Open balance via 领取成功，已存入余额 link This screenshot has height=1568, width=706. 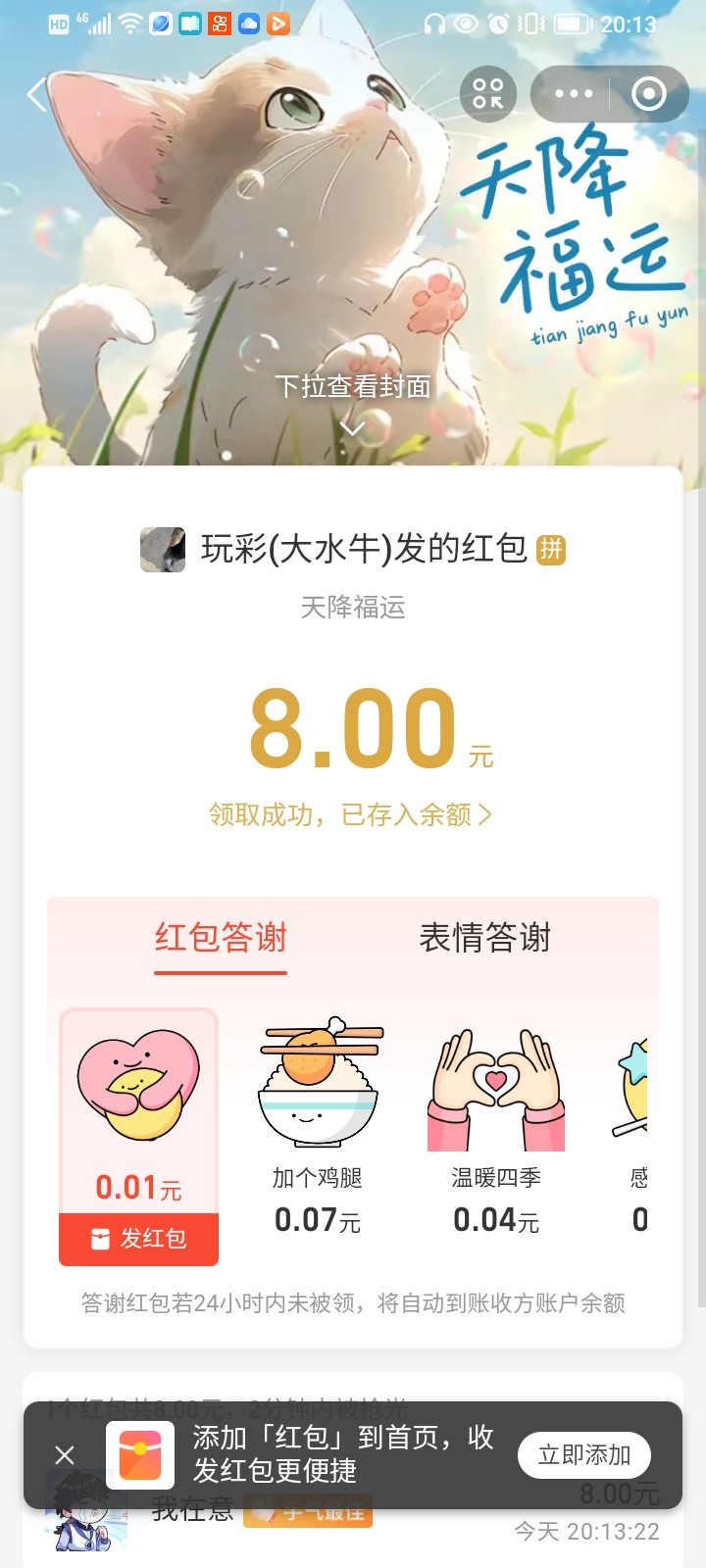click(x=351, y=814)
